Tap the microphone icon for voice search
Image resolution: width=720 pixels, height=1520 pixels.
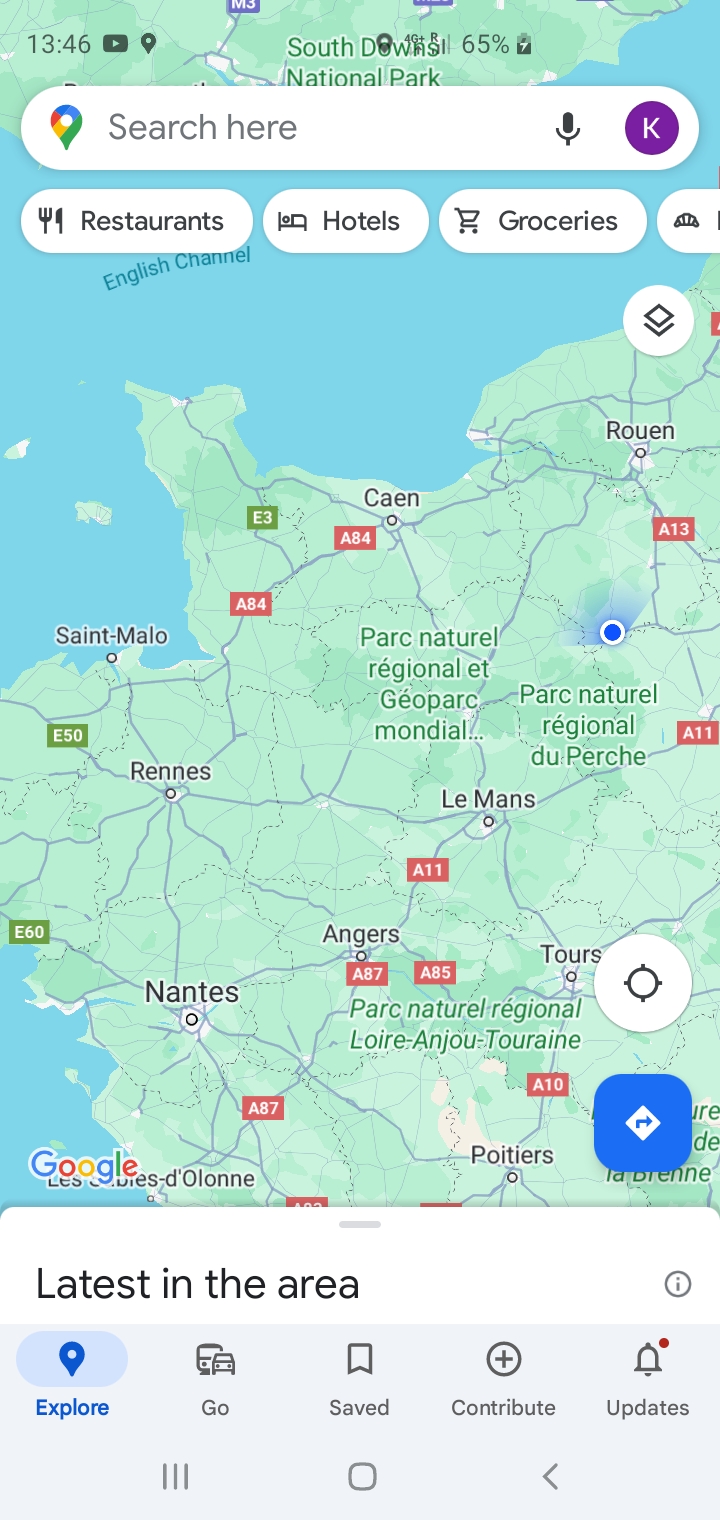coord(567,128)
